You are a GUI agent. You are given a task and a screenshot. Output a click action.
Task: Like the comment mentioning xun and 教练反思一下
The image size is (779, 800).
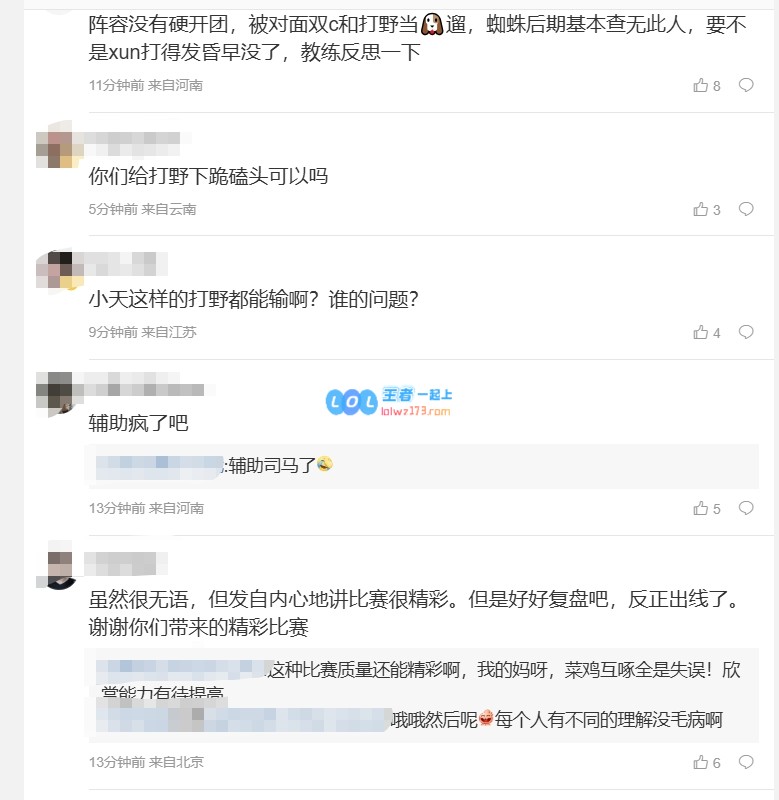coord(700,86)
